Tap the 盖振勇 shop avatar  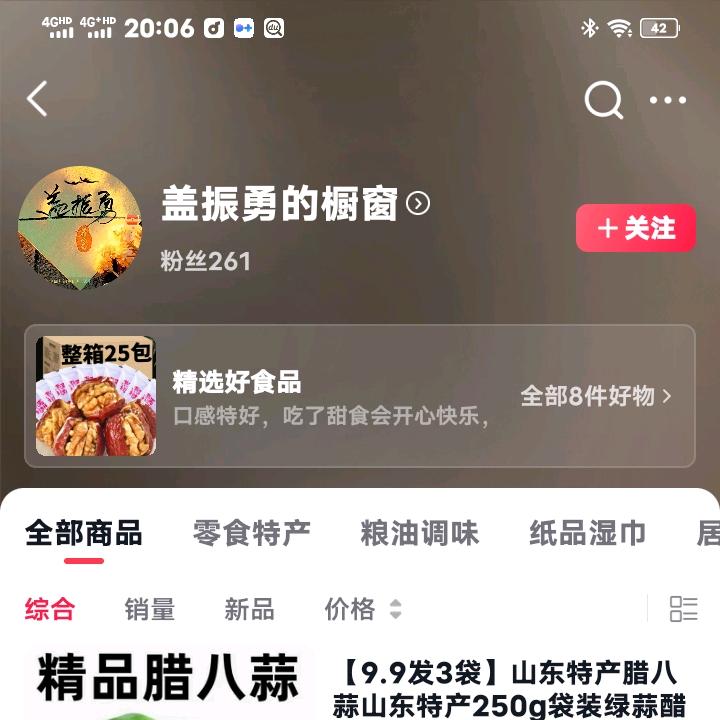click(80, 228)
